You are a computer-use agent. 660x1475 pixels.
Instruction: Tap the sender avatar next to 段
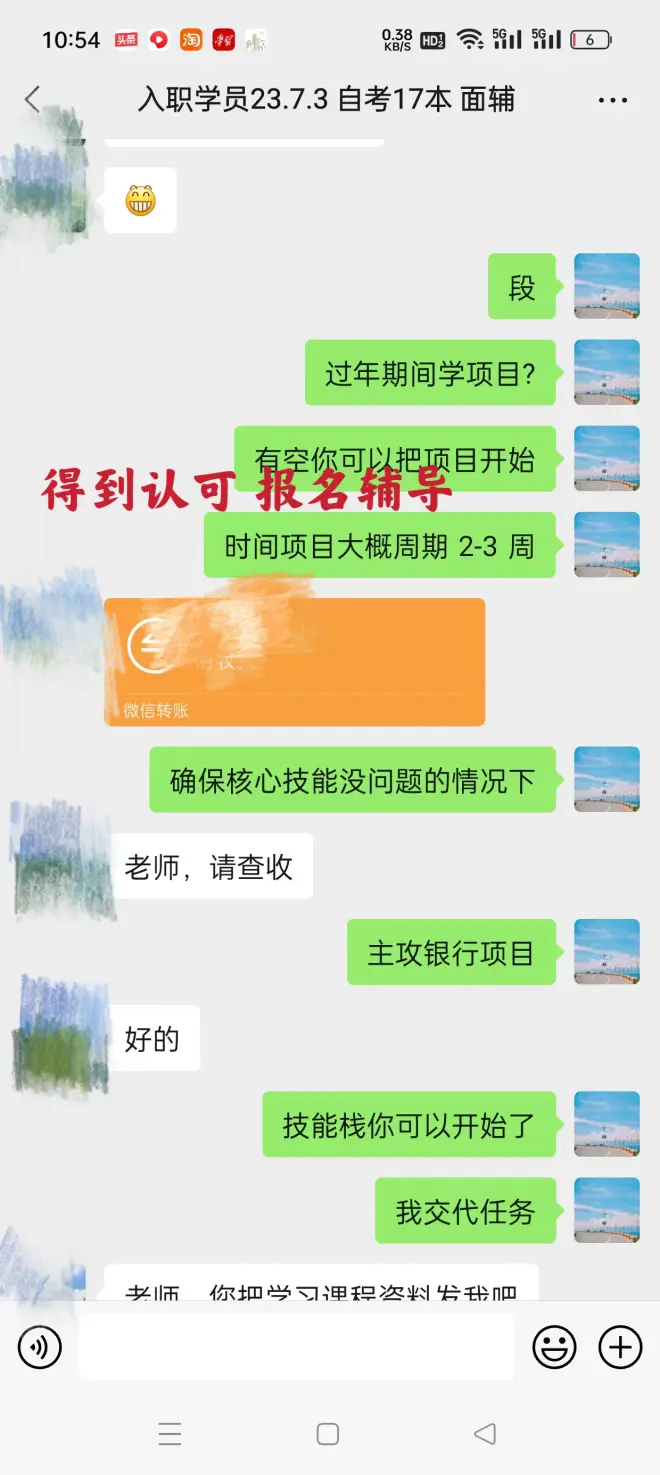point(606,287)
